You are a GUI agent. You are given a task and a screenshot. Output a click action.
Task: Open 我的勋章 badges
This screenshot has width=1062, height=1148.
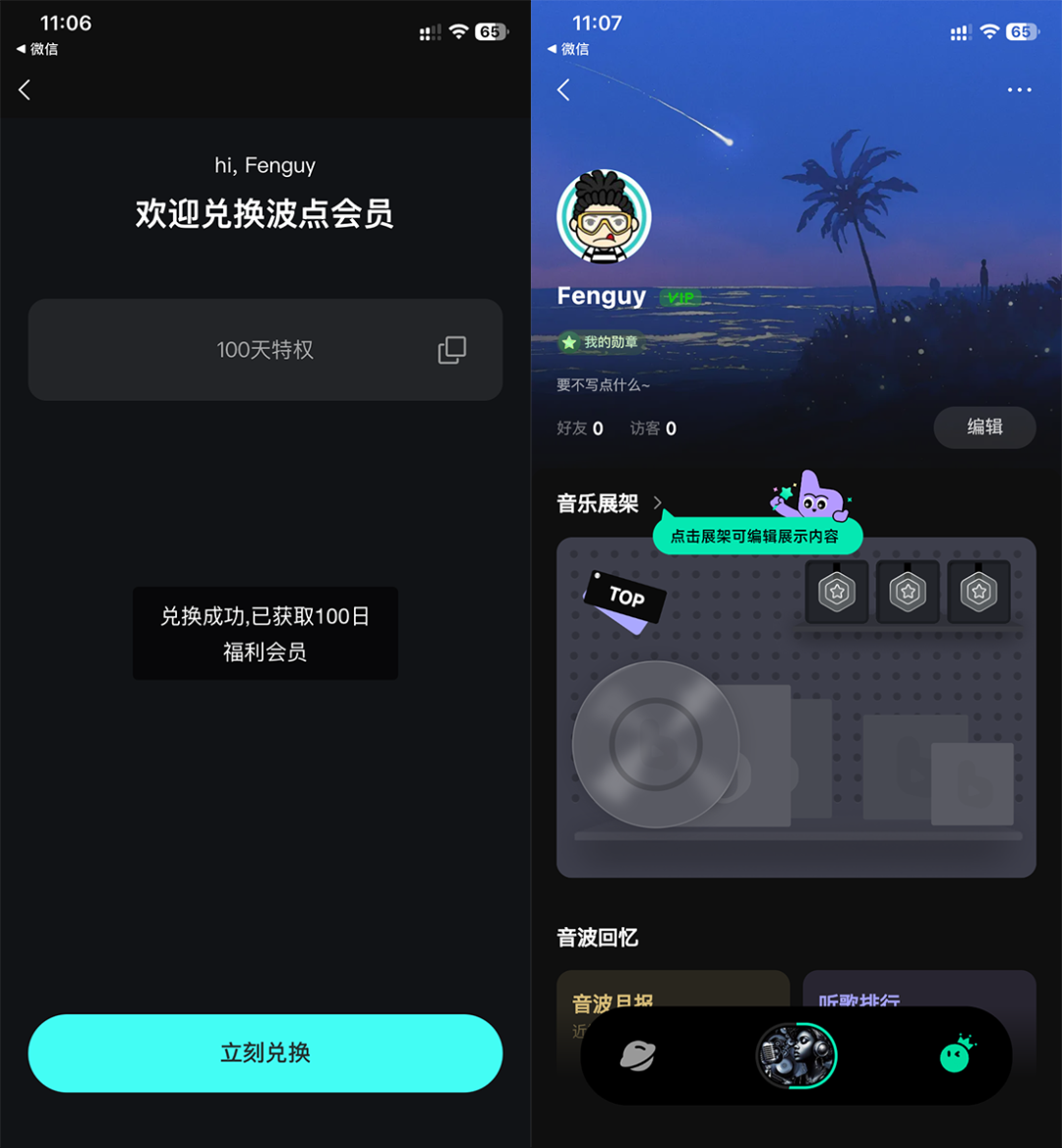click(600, 342)
